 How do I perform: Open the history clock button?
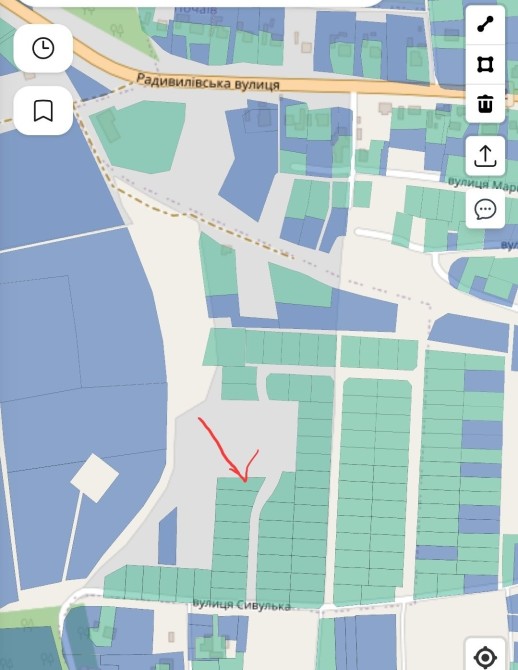click(43, 48)
